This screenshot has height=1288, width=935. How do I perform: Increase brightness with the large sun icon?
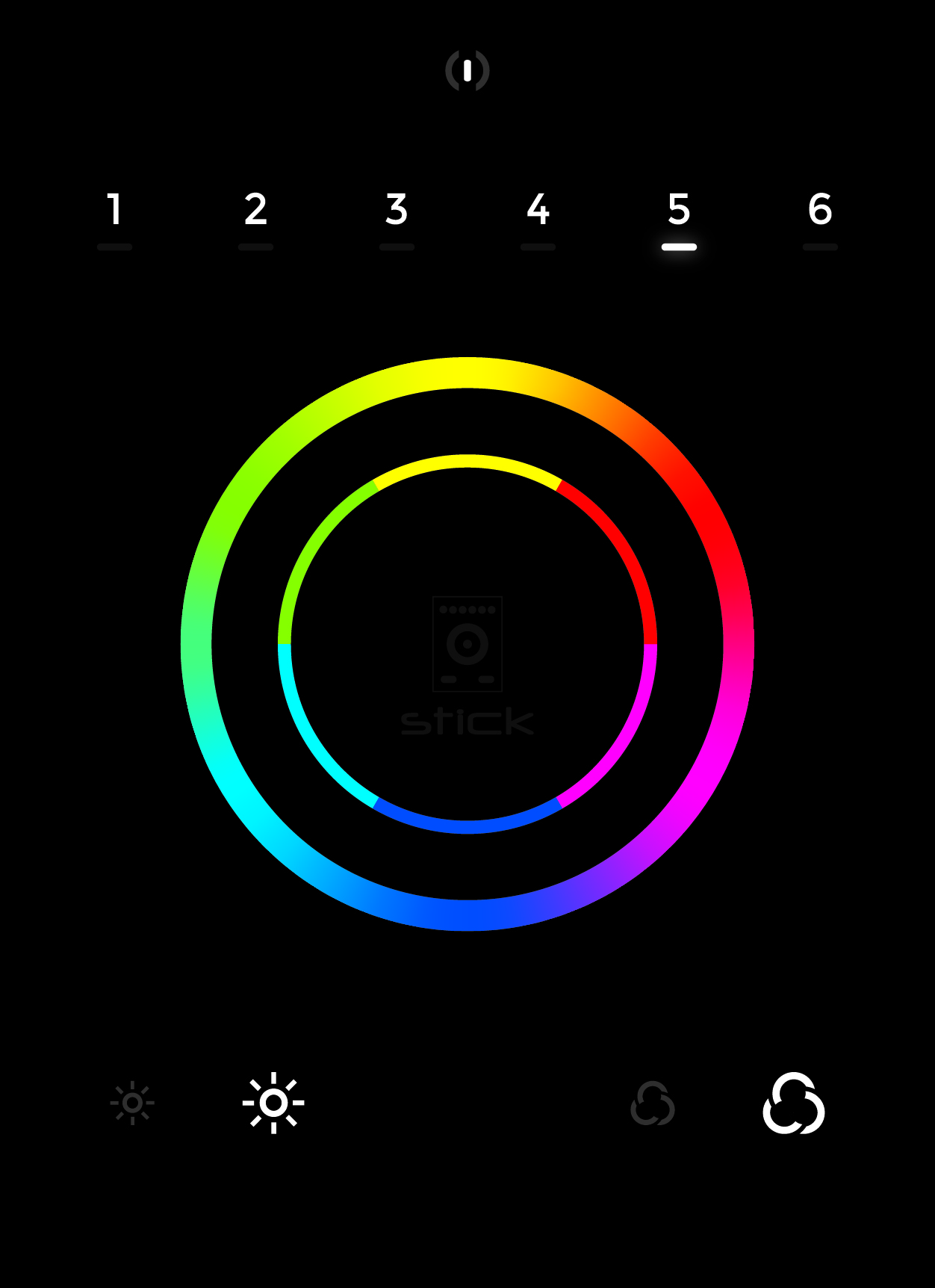point(273,1103)
